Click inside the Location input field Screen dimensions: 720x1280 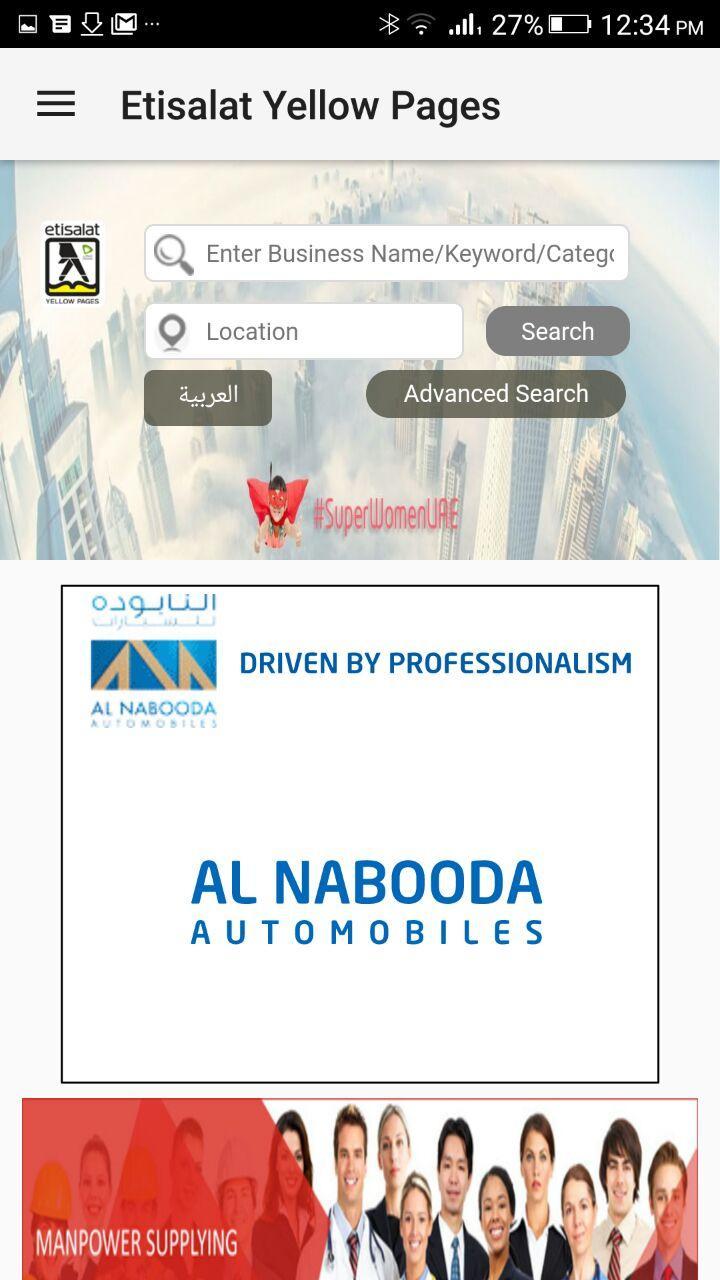click(320, 330)
